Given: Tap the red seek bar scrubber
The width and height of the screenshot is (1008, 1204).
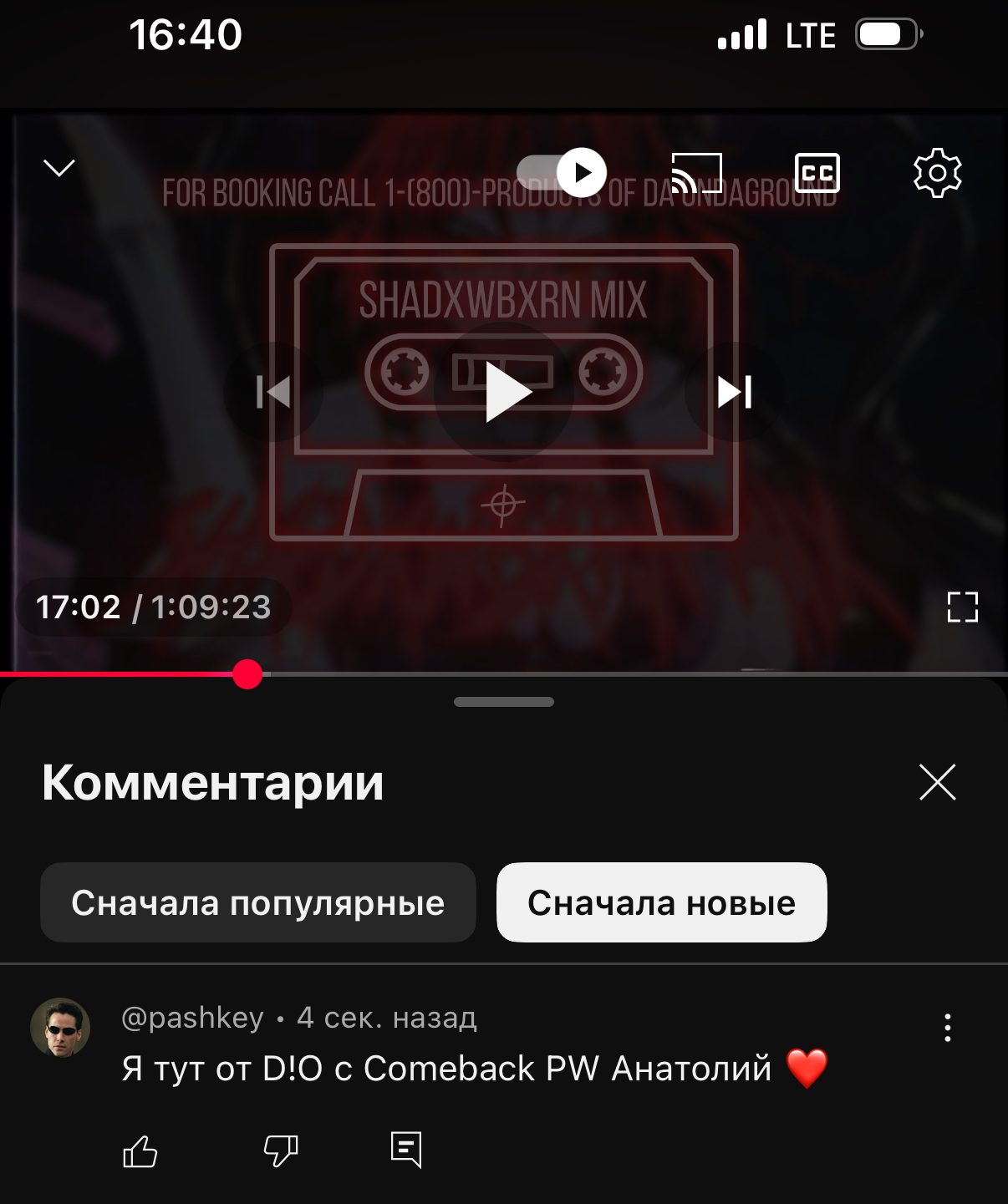Looking at the screenshot, I should (x=247, y=674).
